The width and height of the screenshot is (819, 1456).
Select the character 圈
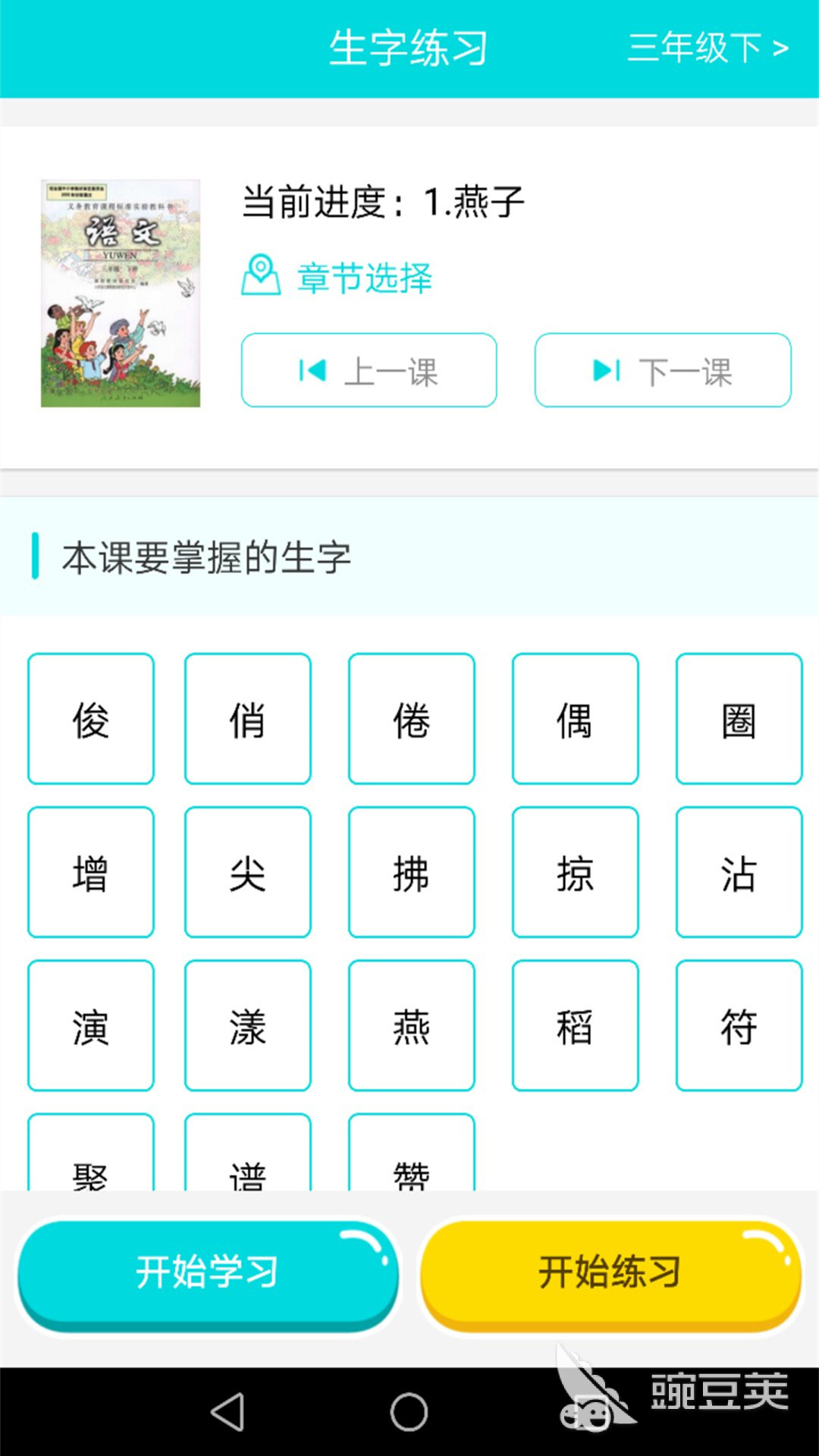coord(739,719)
